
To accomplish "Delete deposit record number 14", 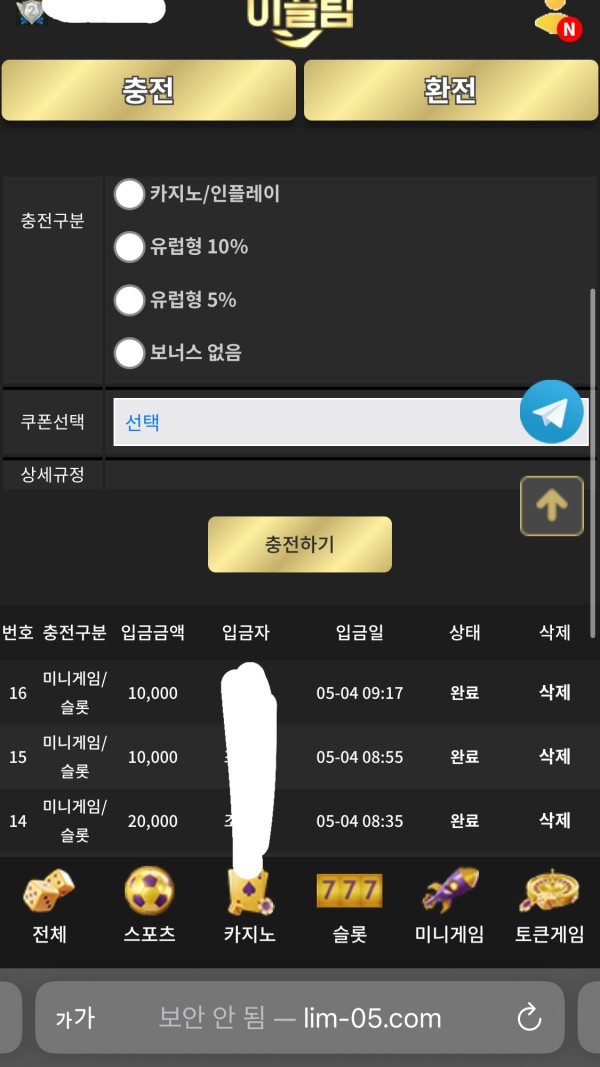I will click(x=554, y=821).
